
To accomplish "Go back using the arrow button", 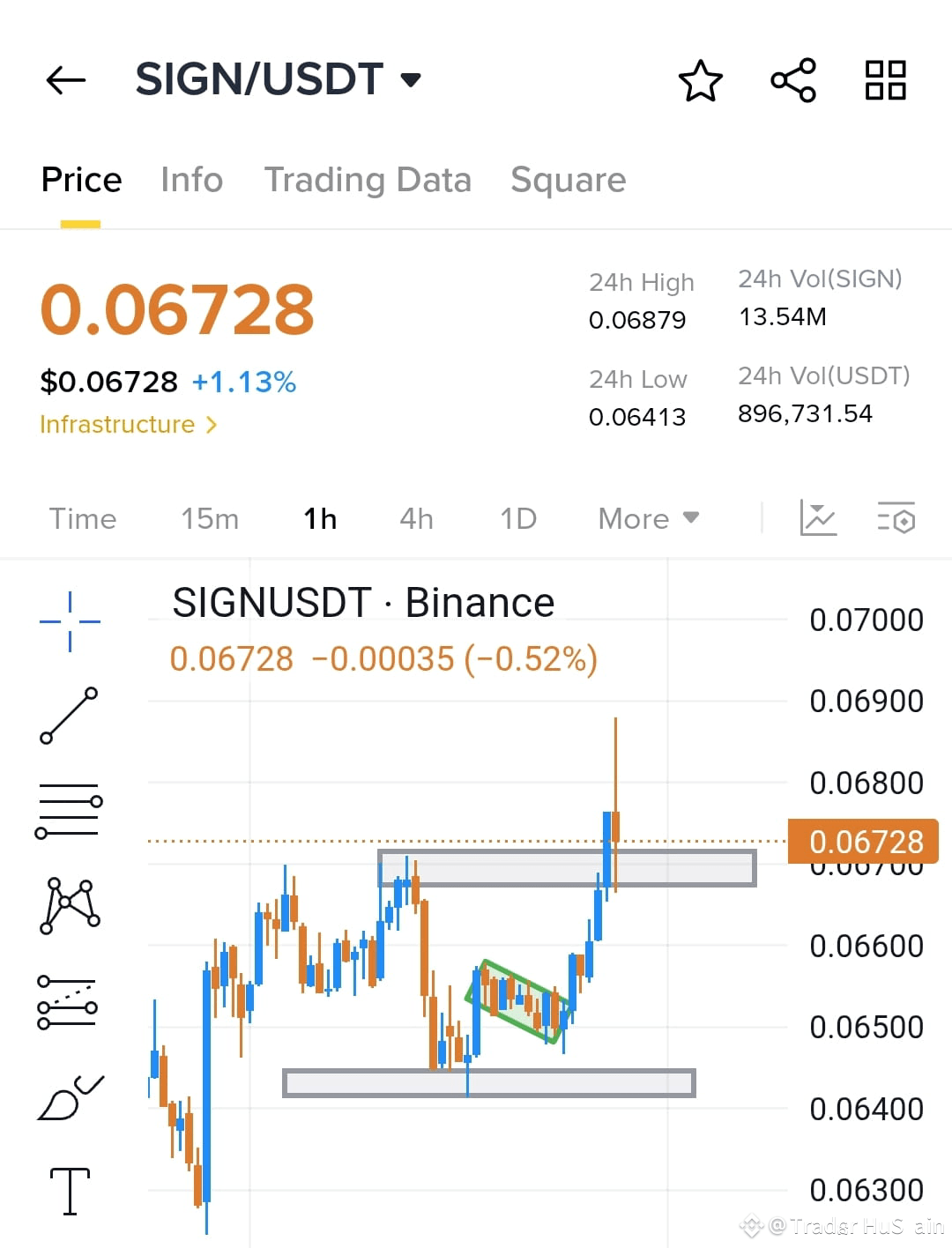I will point(64,80).
